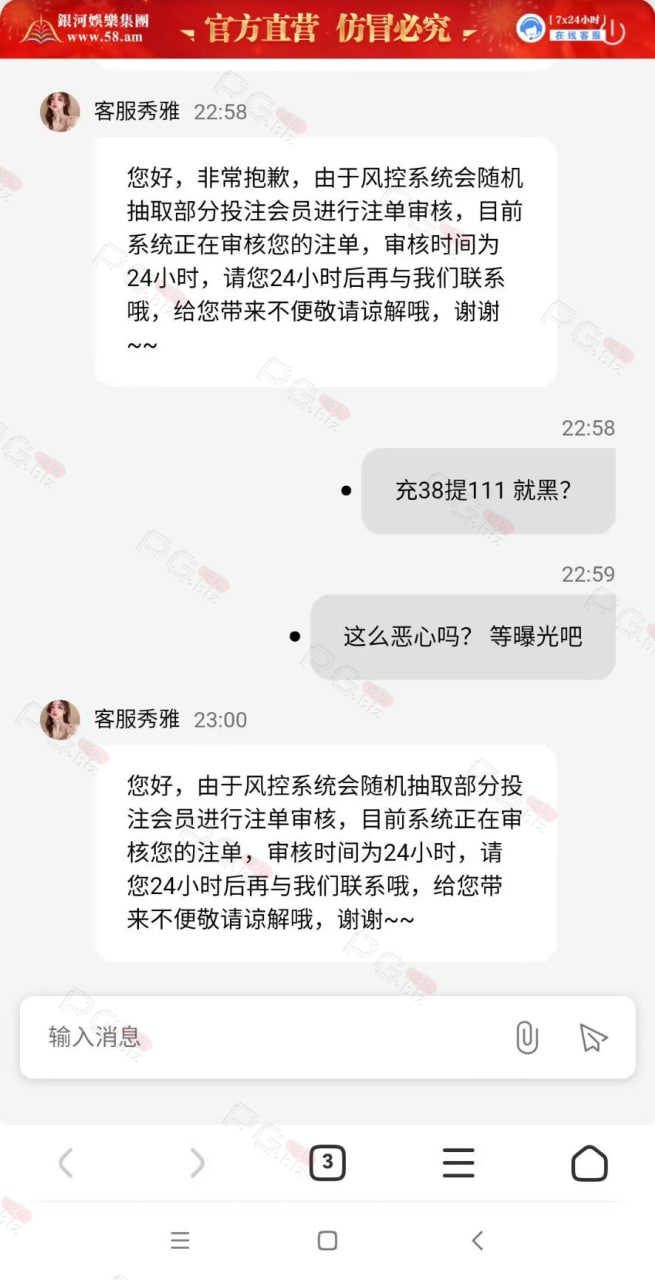Send the message with the arrow icon
The height and width of the screenshot is (1280, 655).
point(593,1038)
